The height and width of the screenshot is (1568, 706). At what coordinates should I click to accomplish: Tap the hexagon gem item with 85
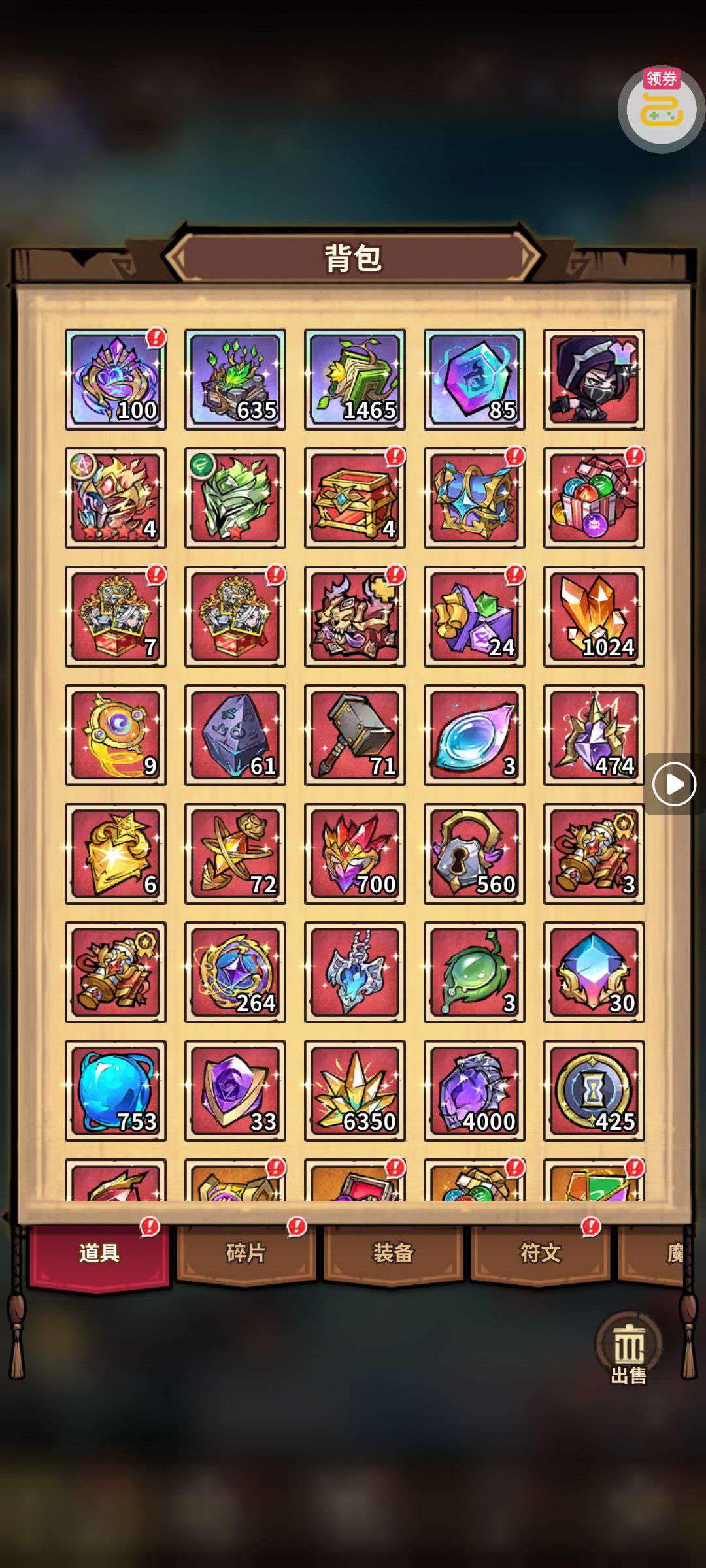[474, 379]
